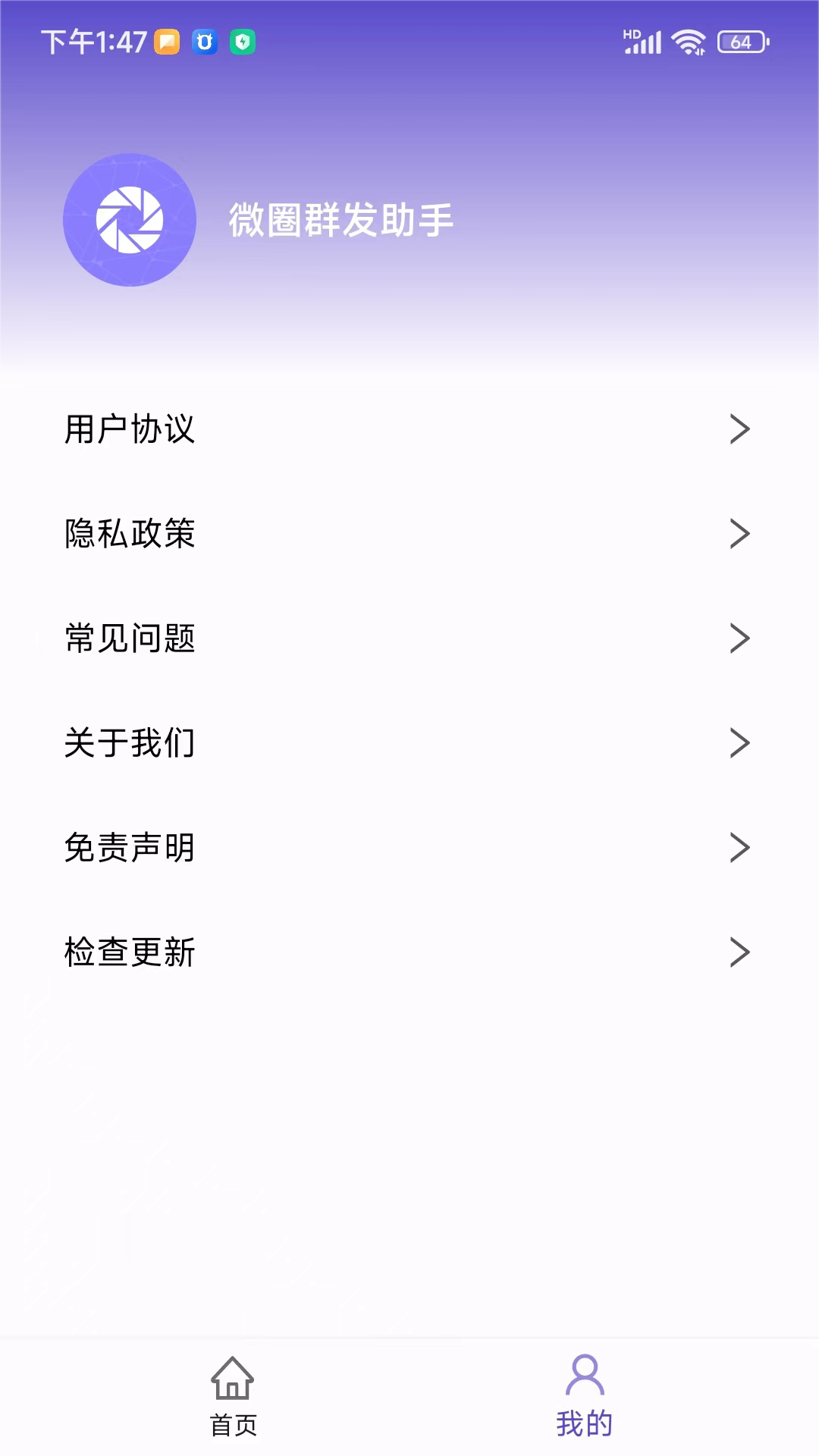819x1456 pixels.
Task: Tap the Wi-Fi signal icon
Action: click(x=687, y=43)
